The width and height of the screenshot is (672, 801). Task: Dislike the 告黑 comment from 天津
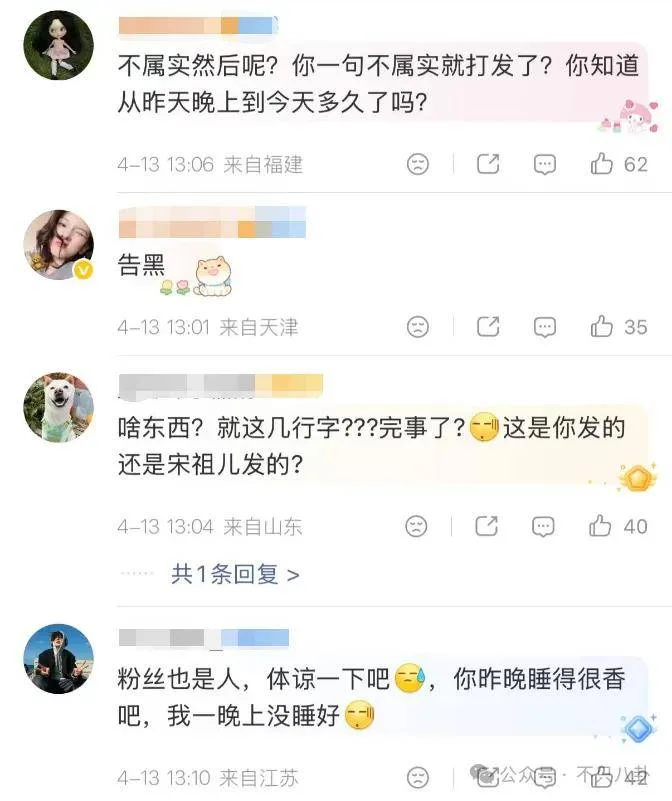pos(418,326)
